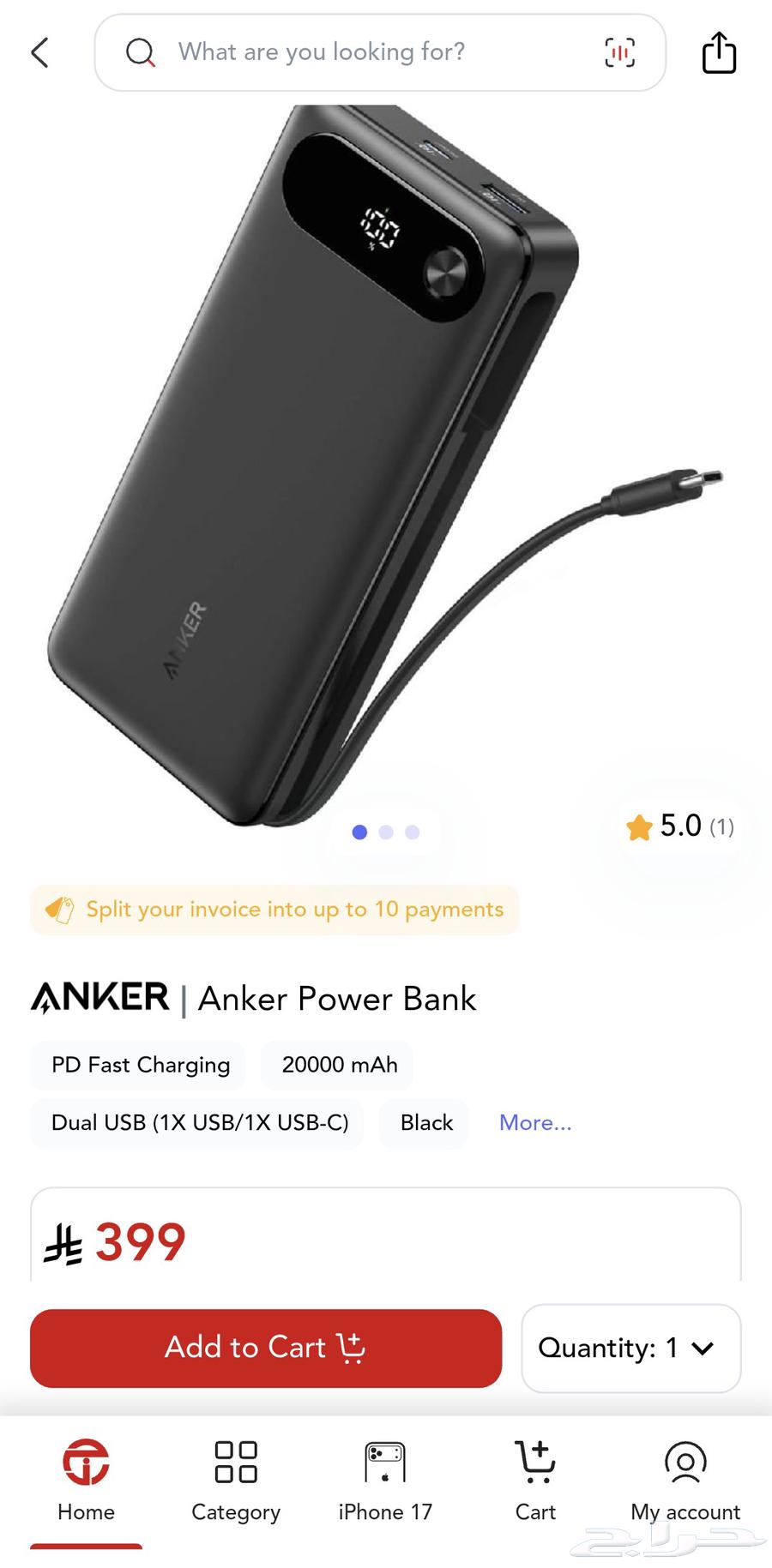
Task: Tap the split invoice payments banner
Action: pos(274,910)
